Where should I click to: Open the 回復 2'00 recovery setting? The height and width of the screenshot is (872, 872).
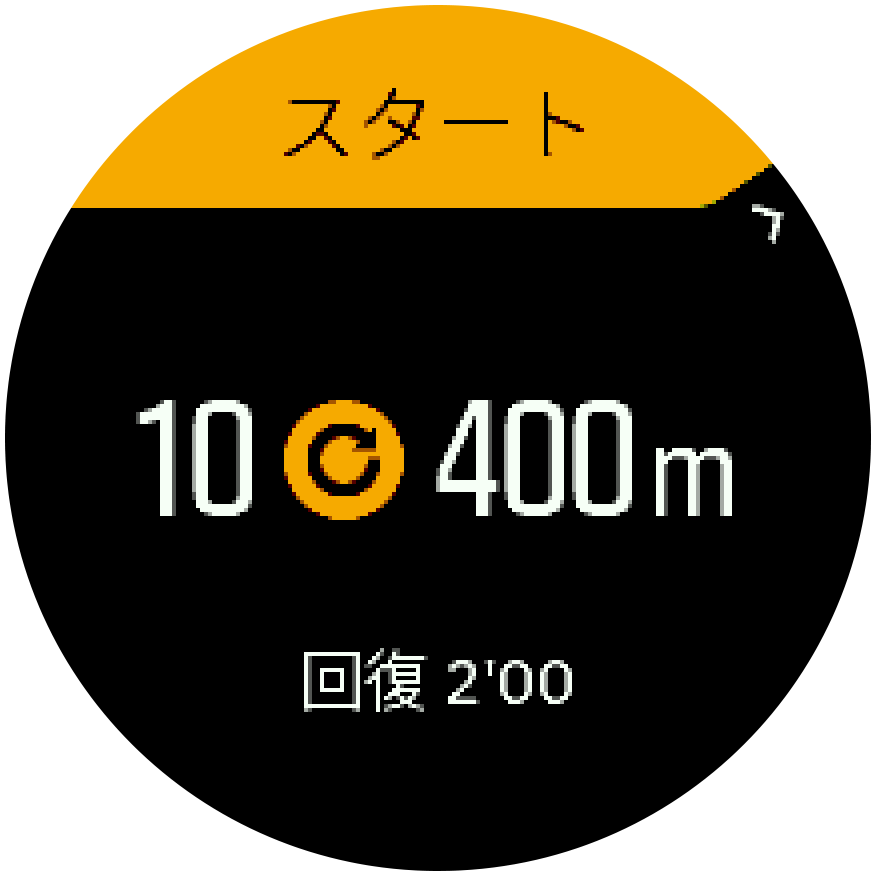click(x=437, y=683)
